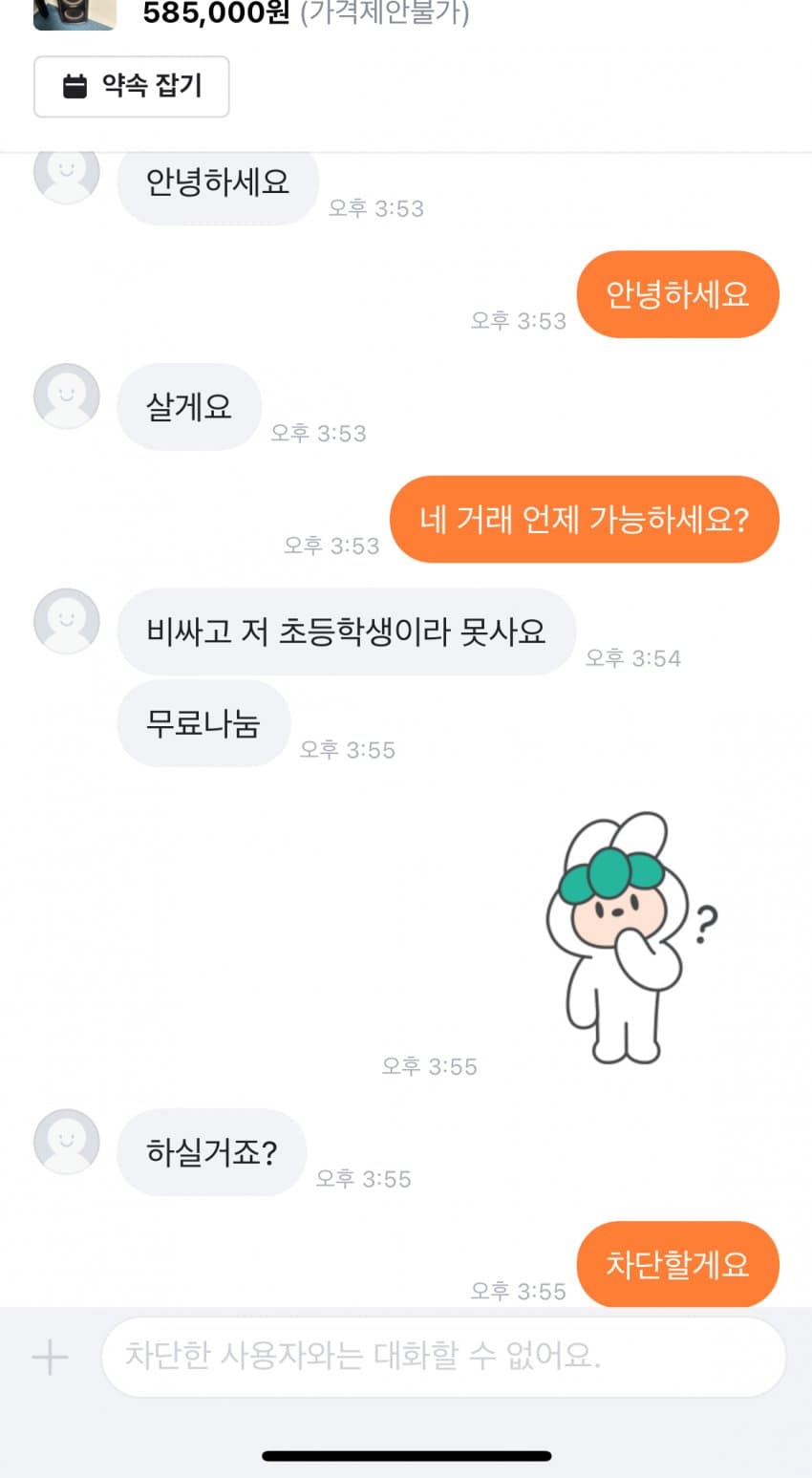Open the seller avatar next to 안녕하세요

[66, 174]
